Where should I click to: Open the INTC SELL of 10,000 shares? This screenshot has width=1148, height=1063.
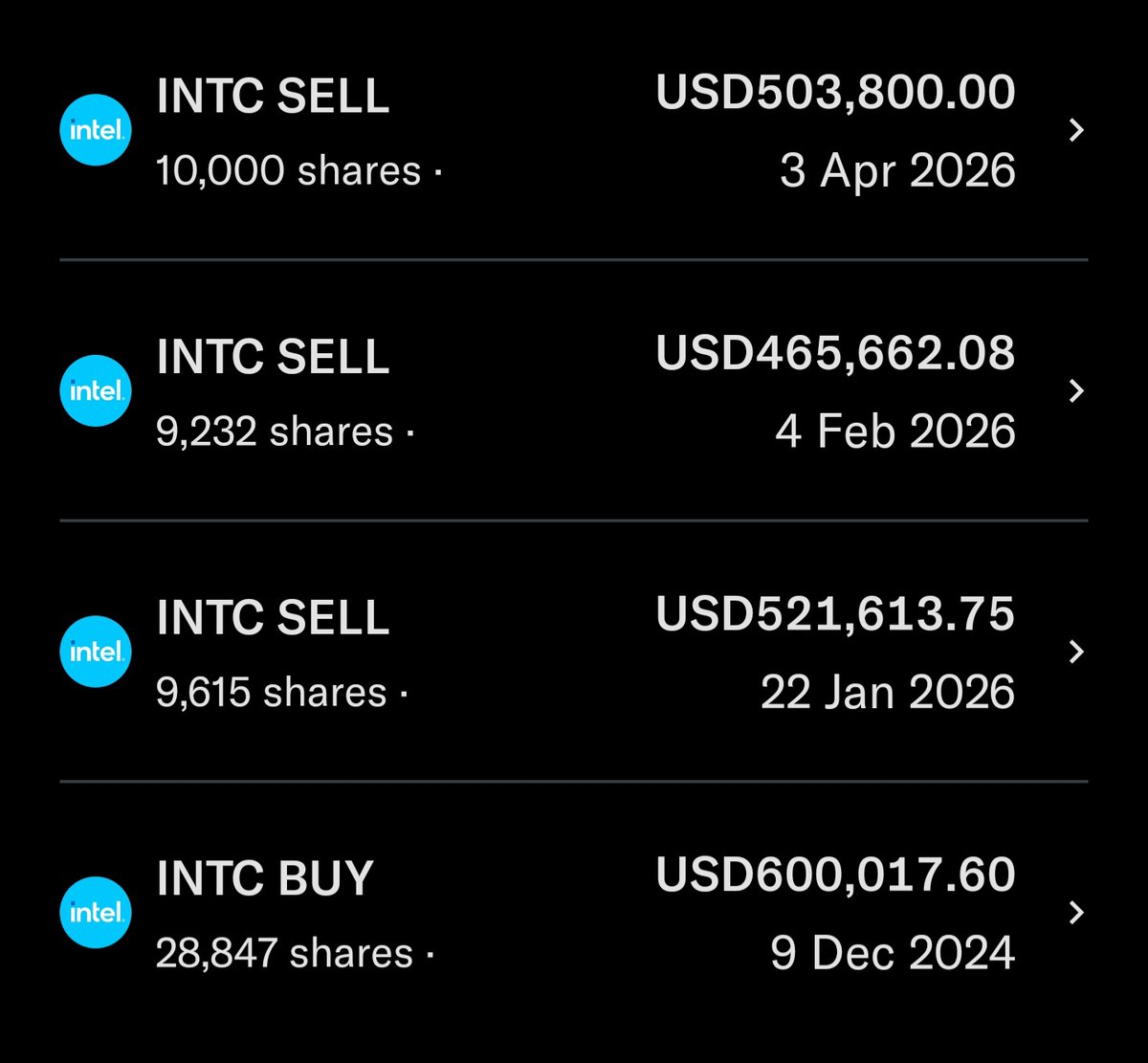tap(574, 131)
